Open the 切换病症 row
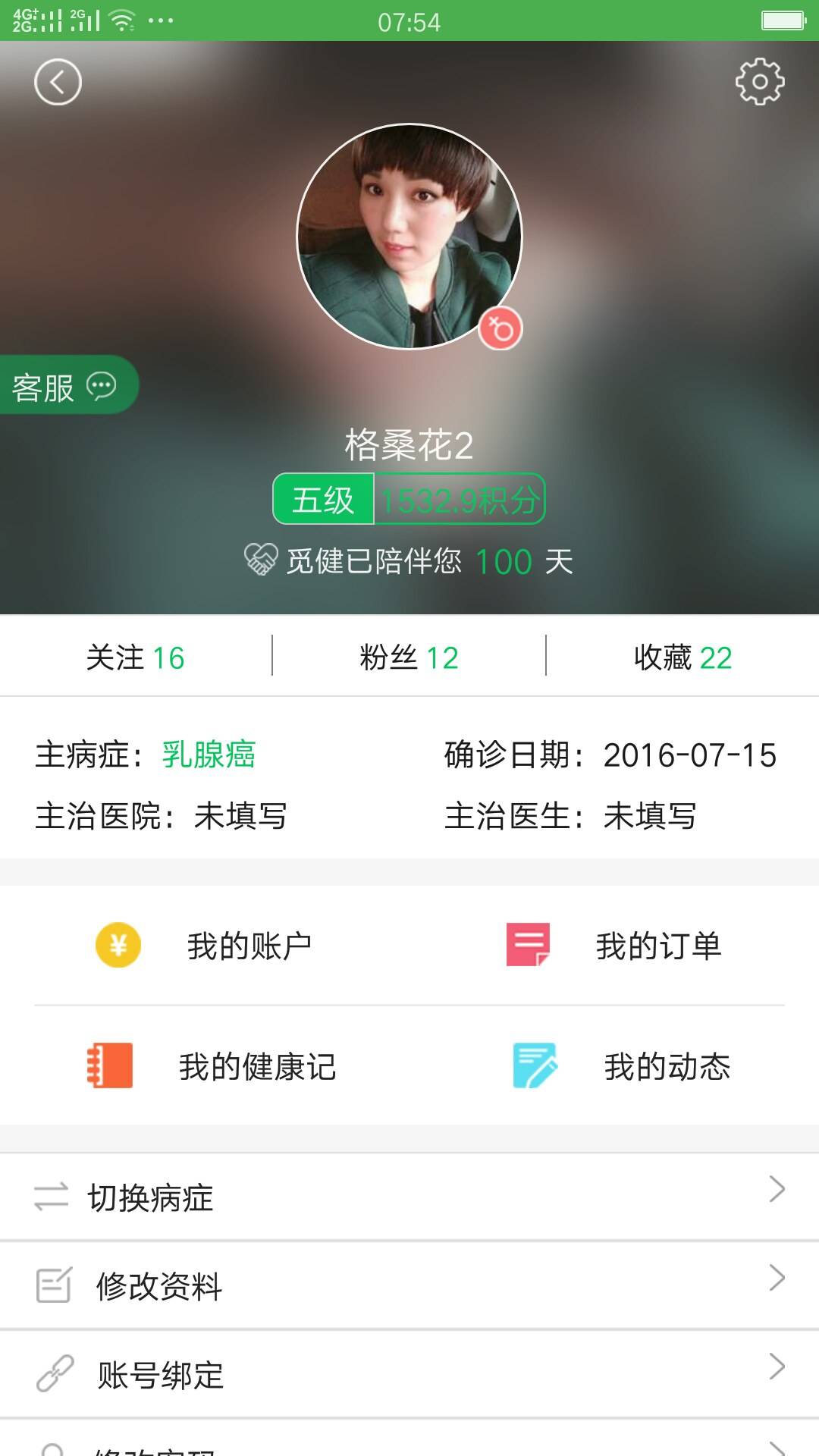The height and width of the screenshot is (1456, 819). [409, 1197]
